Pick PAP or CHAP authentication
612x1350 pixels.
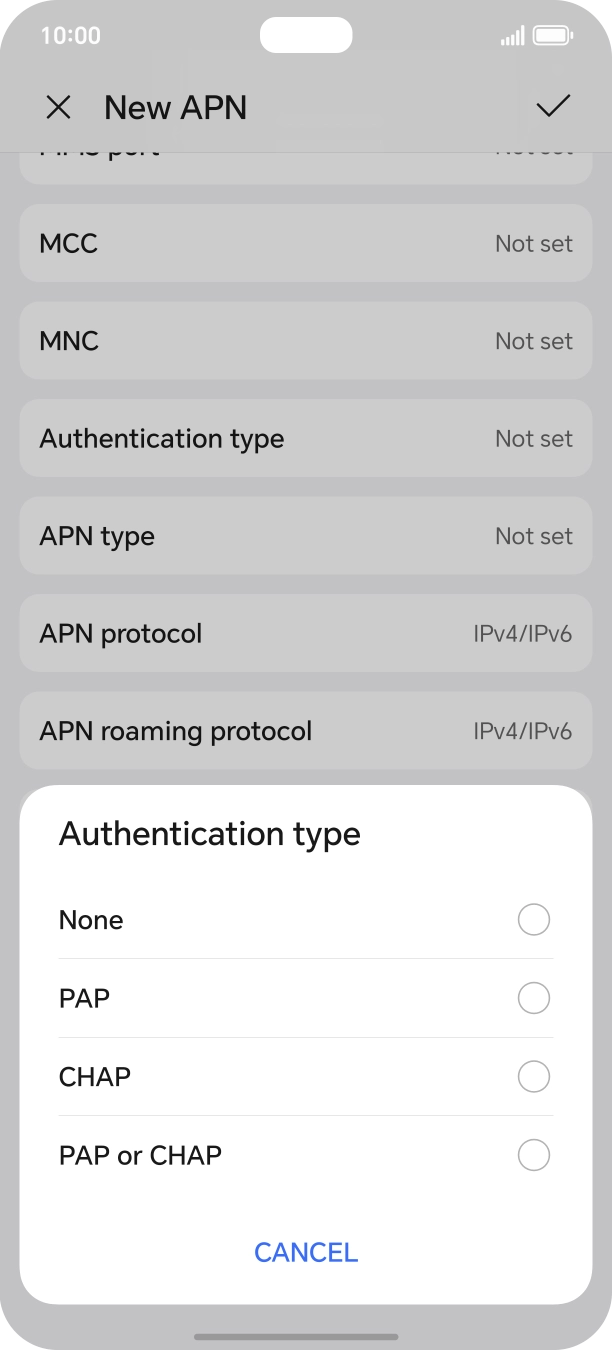[x=305, y=1155]
